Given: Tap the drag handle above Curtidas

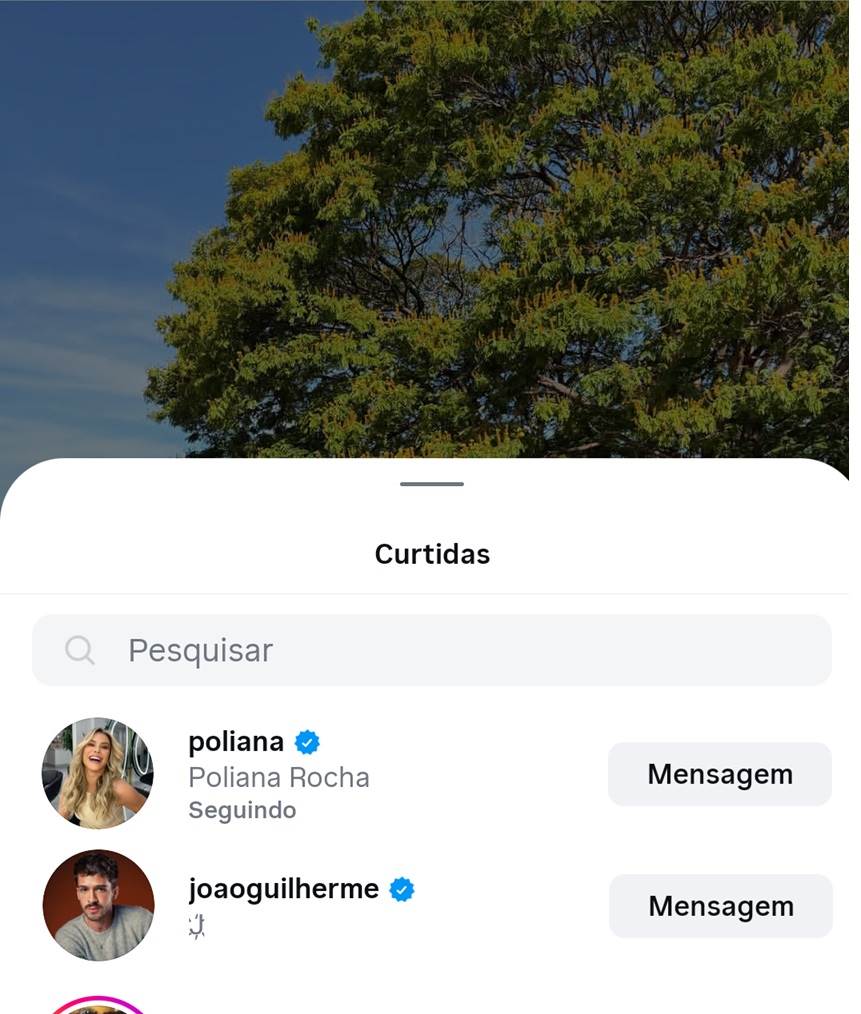Looking at the screenshot, I should point(431,484).
